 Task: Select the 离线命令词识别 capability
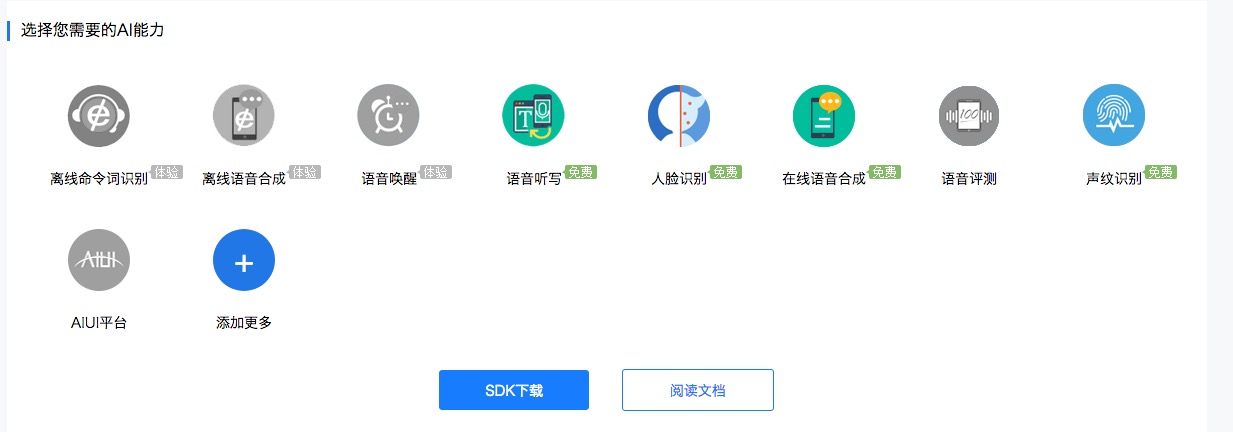coord(99,116)
